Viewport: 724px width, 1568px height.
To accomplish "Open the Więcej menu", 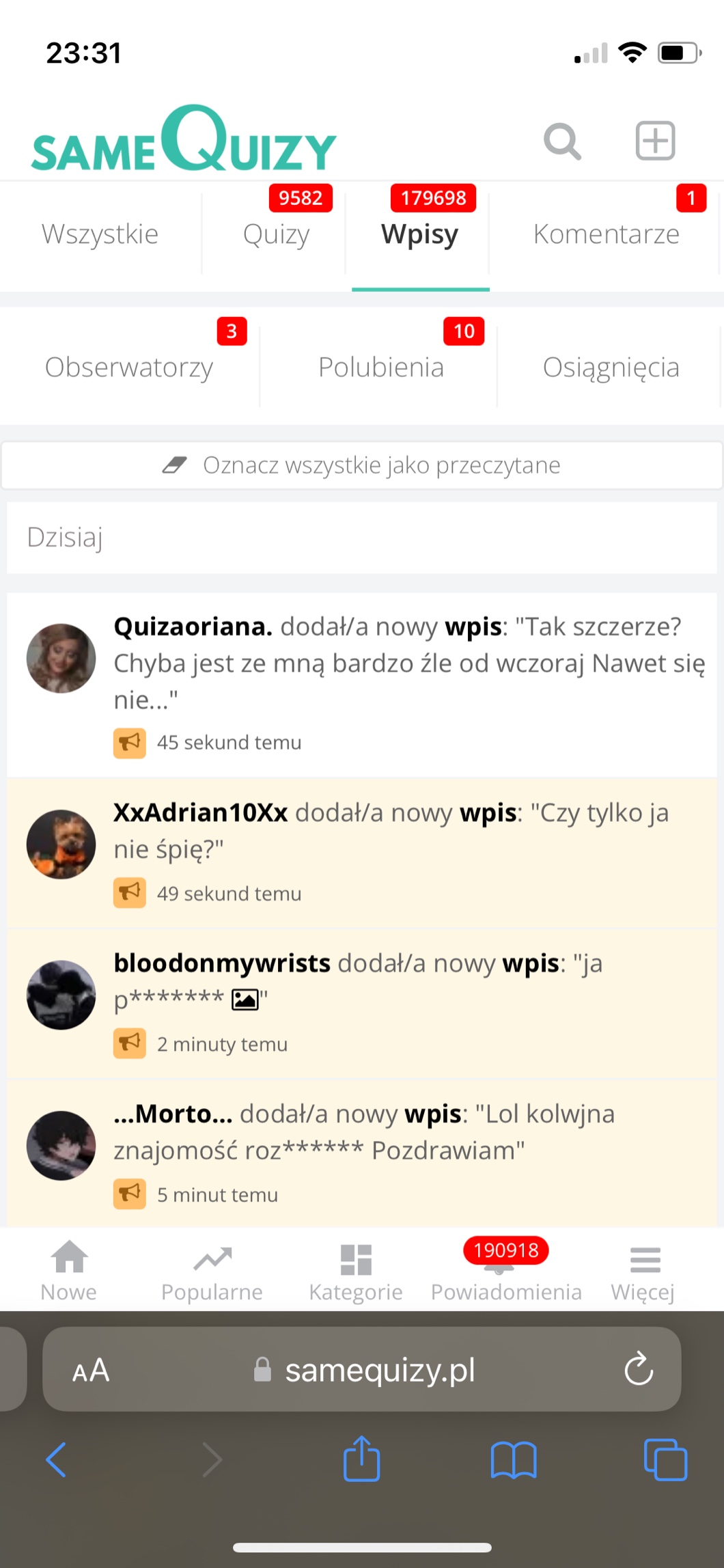I will 643,1271.
